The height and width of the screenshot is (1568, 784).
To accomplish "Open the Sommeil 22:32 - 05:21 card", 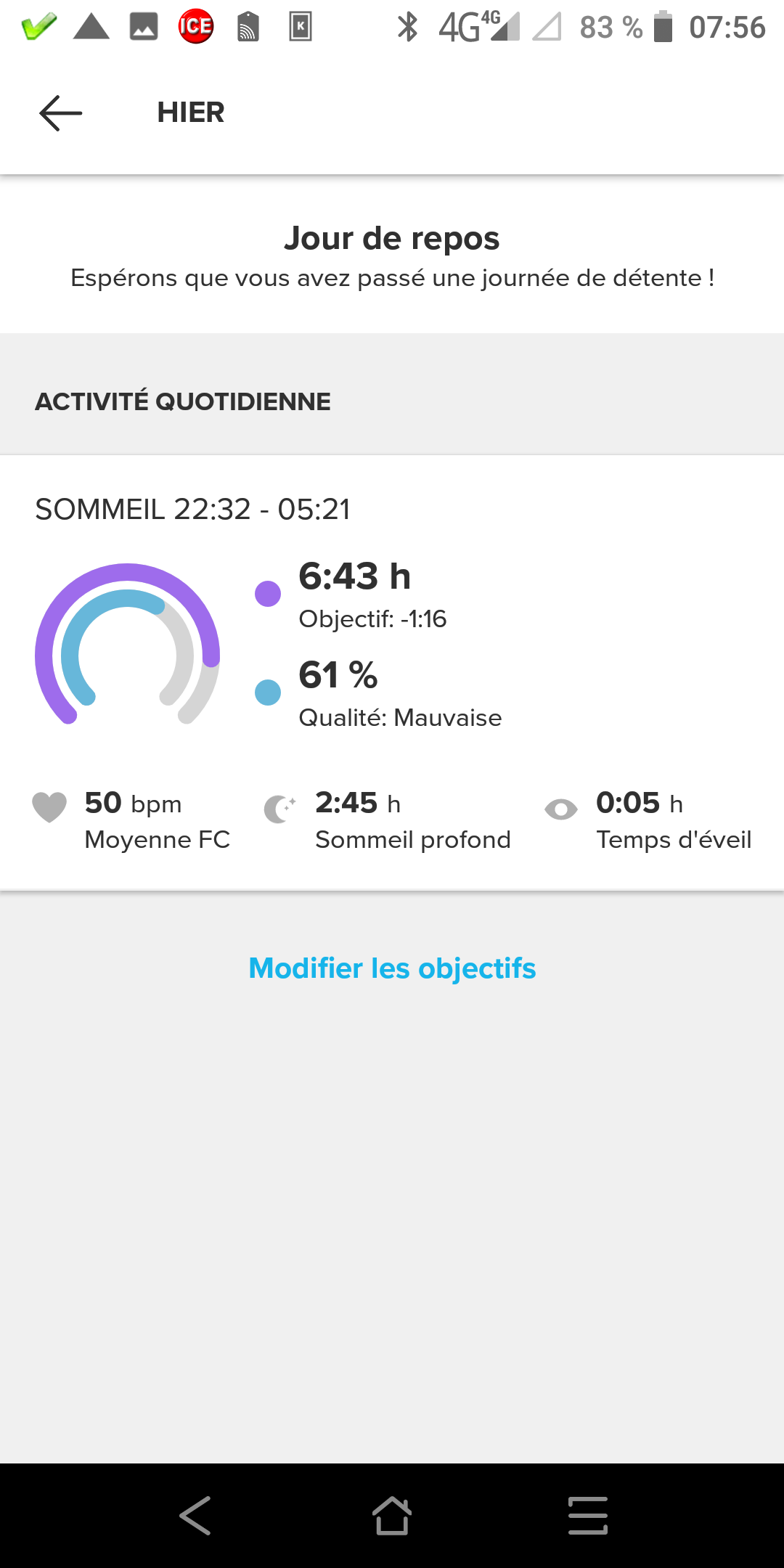I will click(392, 672).
